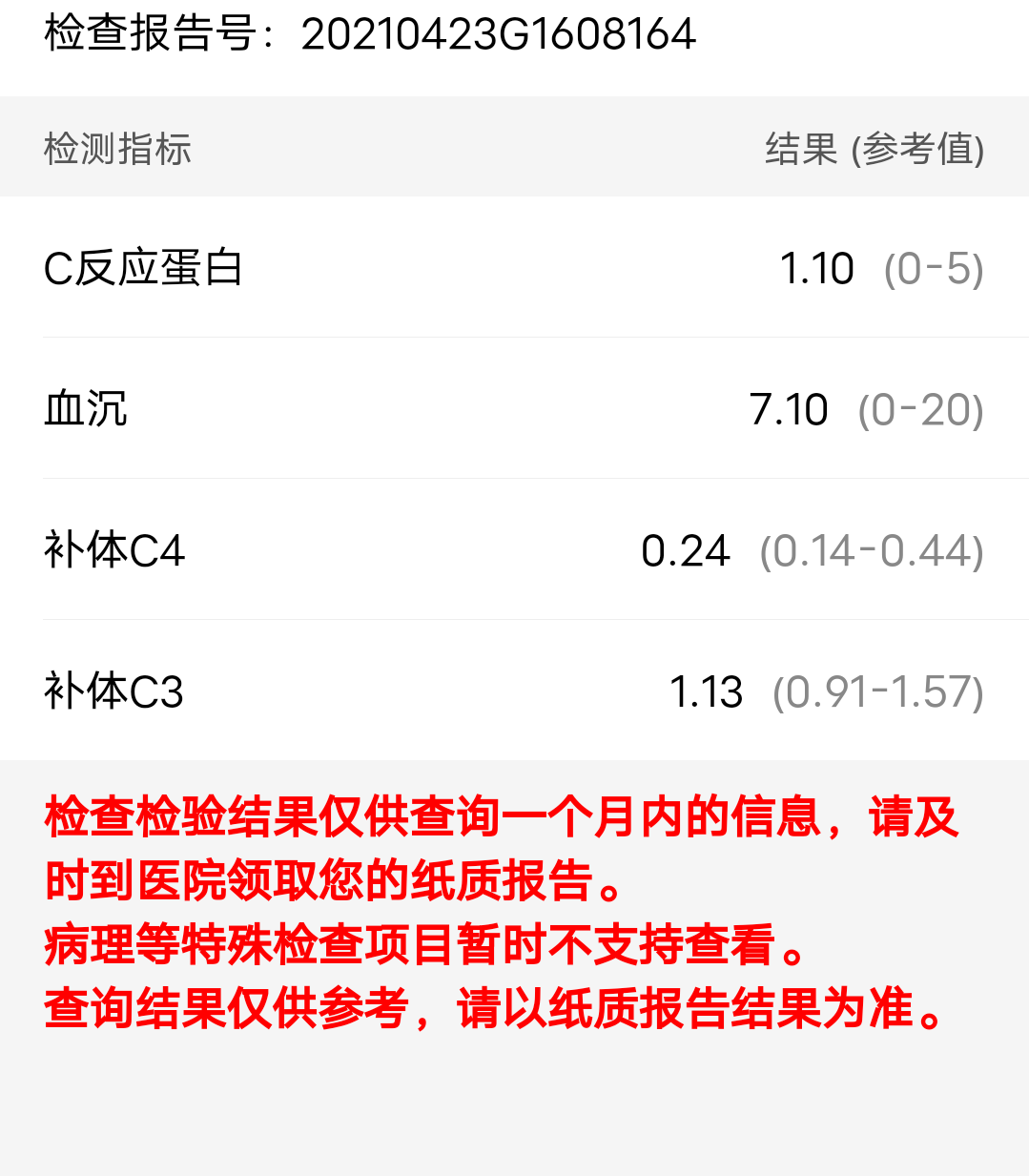
Task: Select the 血沉 test row
Action: (85, 409)
